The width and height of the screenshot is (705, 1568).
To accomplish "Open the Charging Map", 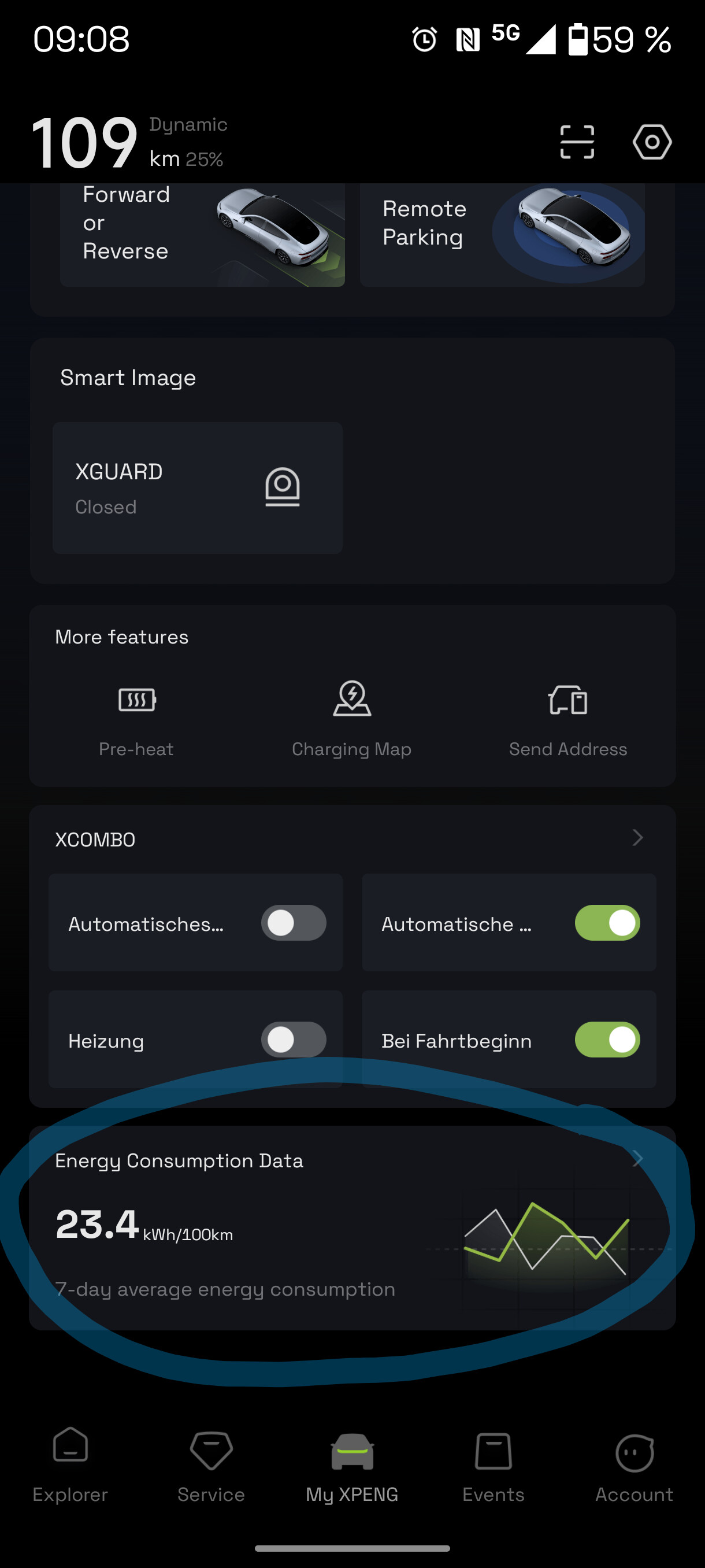I will click(x=351, y=718).
